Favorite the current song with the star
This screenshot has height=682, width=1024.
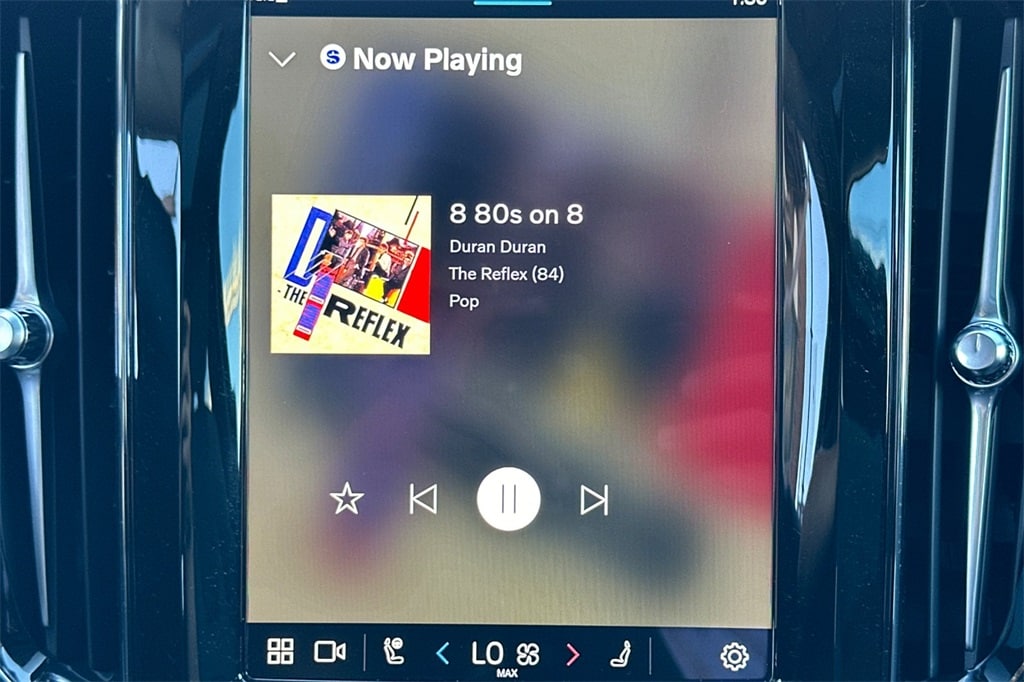click(x=347, y=498)
